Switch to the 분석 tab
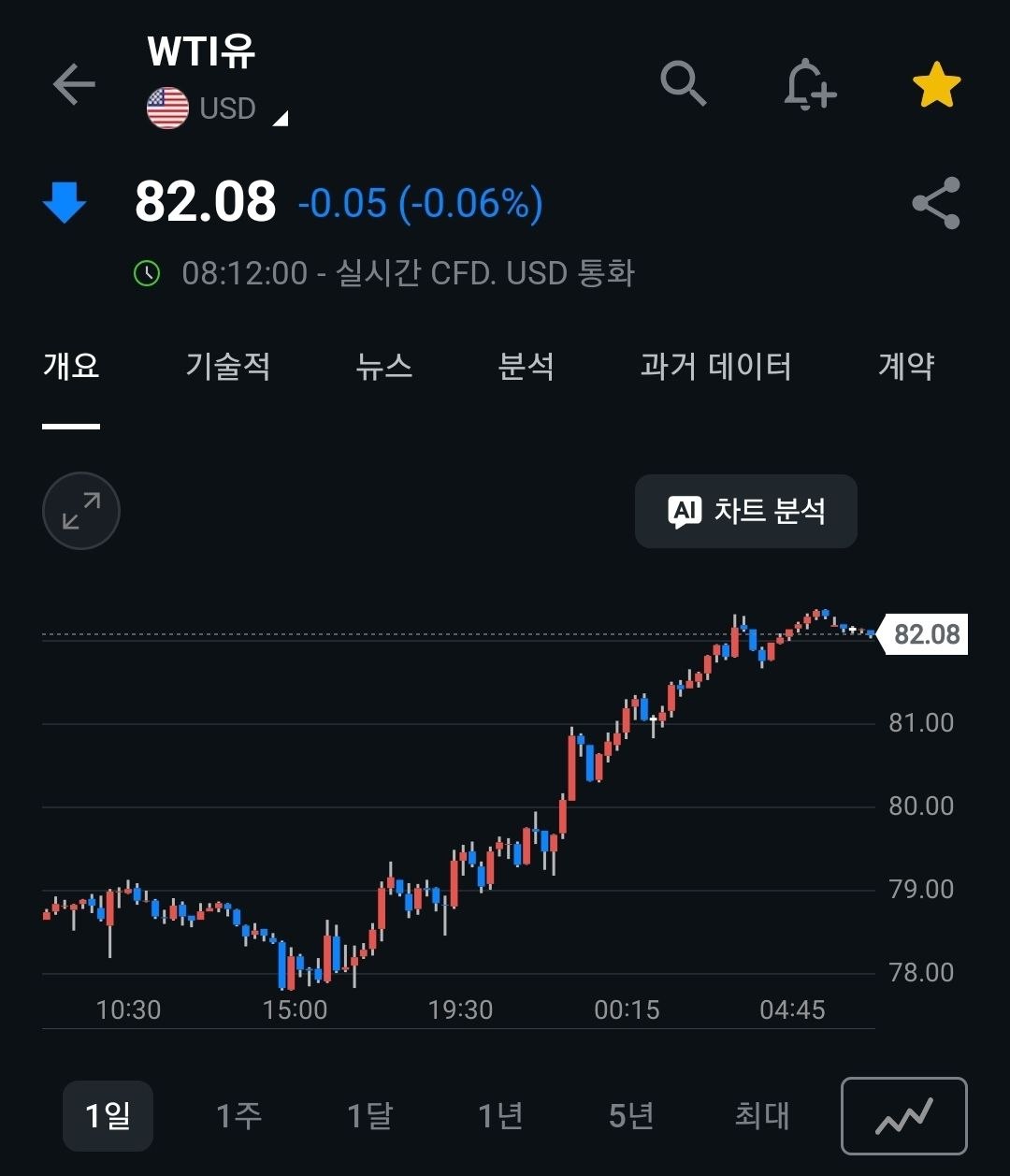The width and height of the screenshot is (1010, 1176). coord(527,366)
